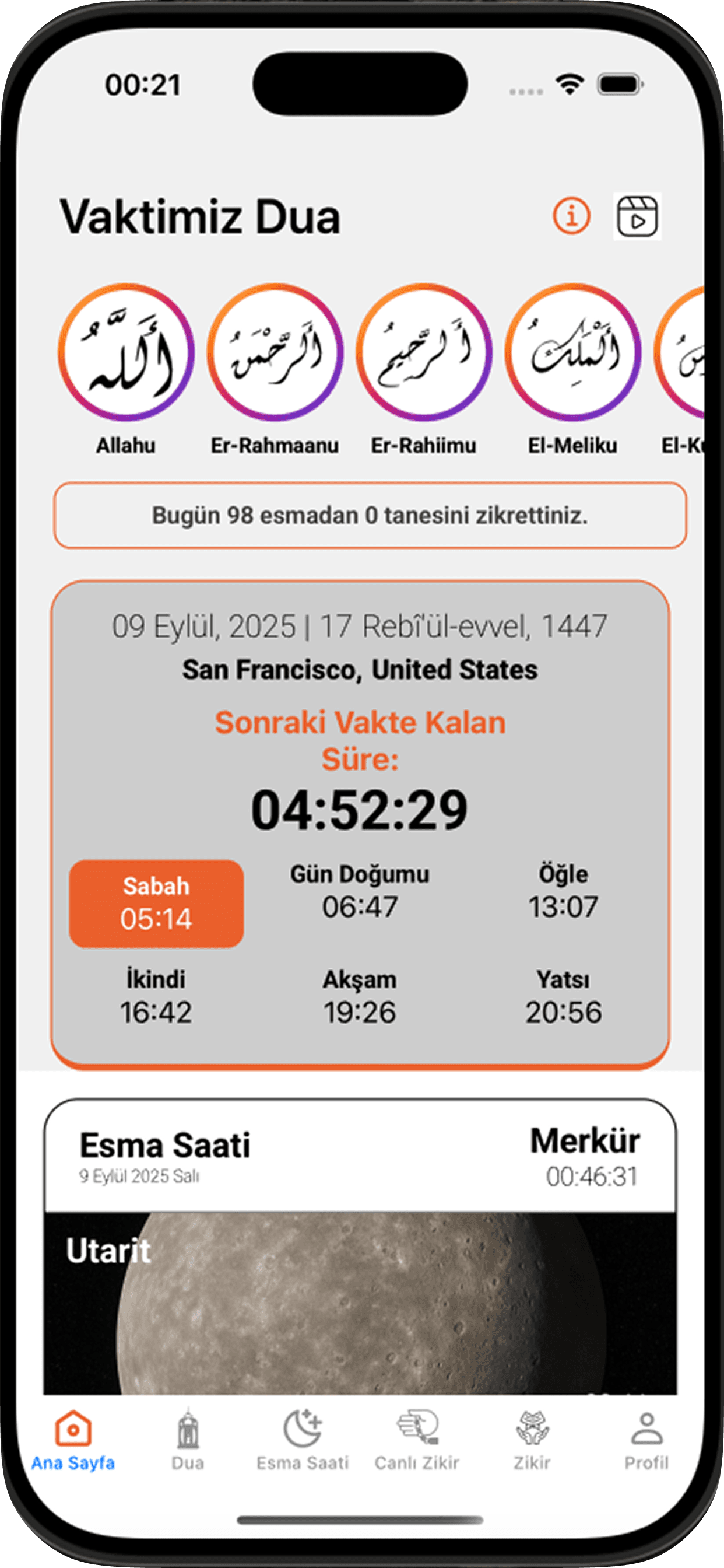View the El-Meliku esma circle
This screenshot has width=724, height=1568.
pyautogui.click(x=572, y=352)
